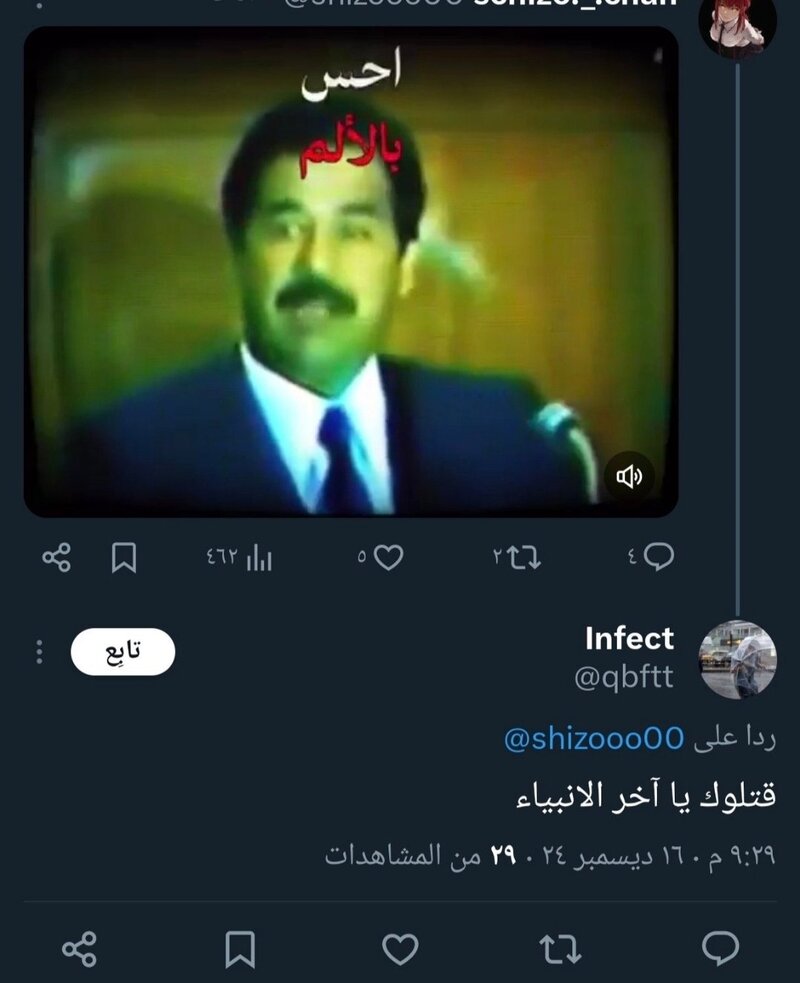Follow the Infect account
800x983 pixels.
click(123, 653)
